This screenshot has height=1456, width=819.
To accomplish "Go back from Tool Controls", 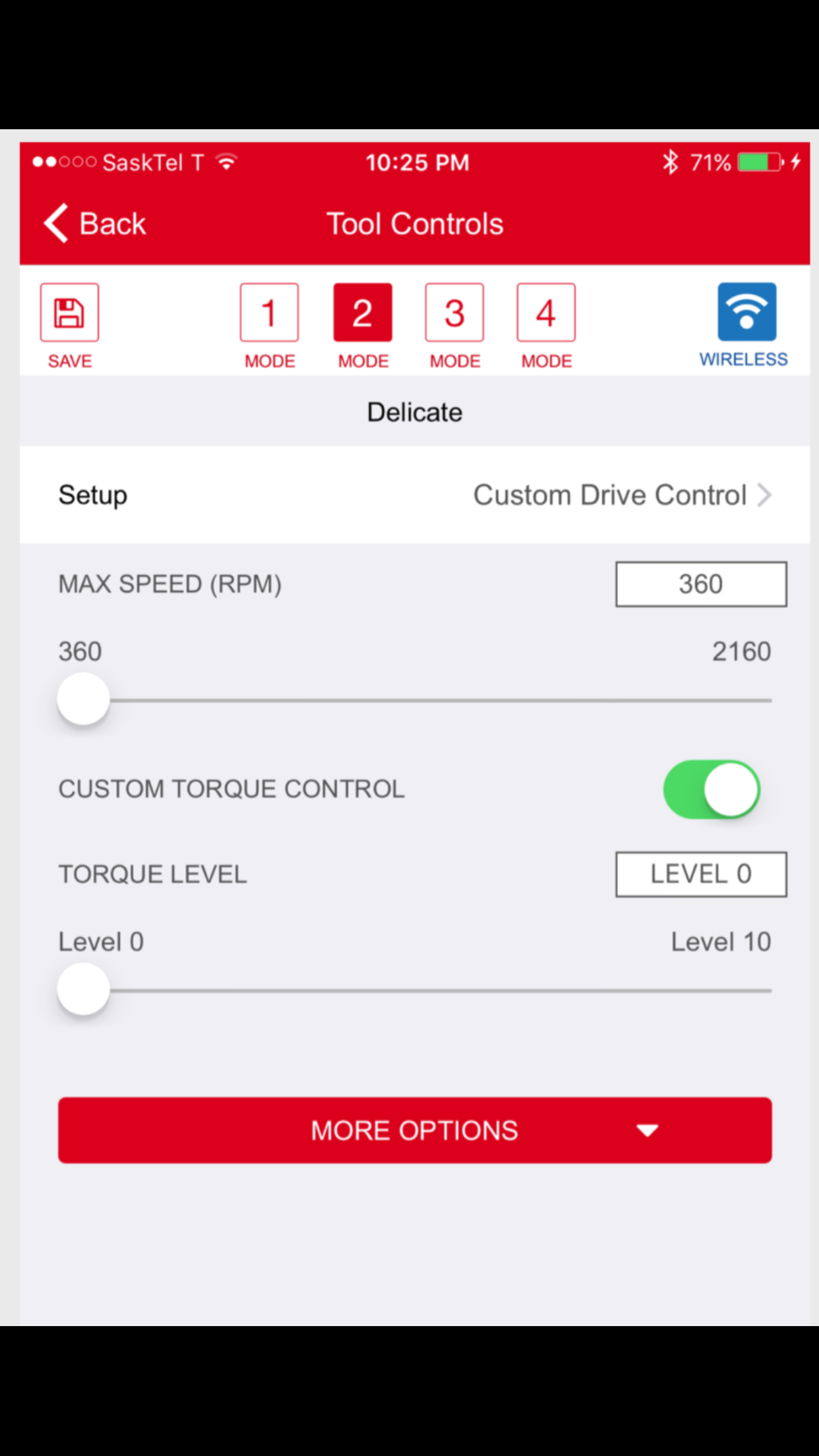I will 95,224.
